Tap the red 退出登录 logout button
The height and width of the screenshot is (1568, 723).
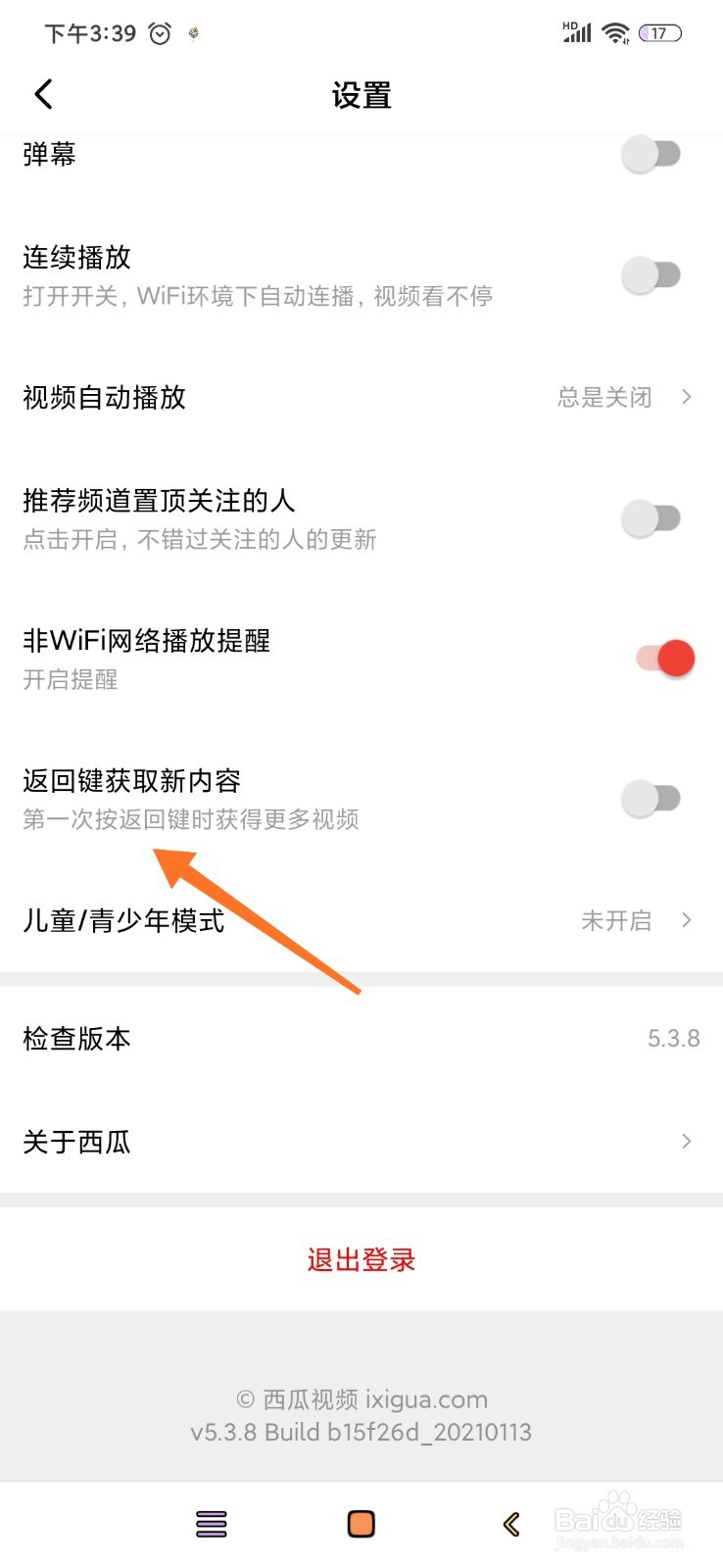pyautogui.click(x=361, y=1260)
